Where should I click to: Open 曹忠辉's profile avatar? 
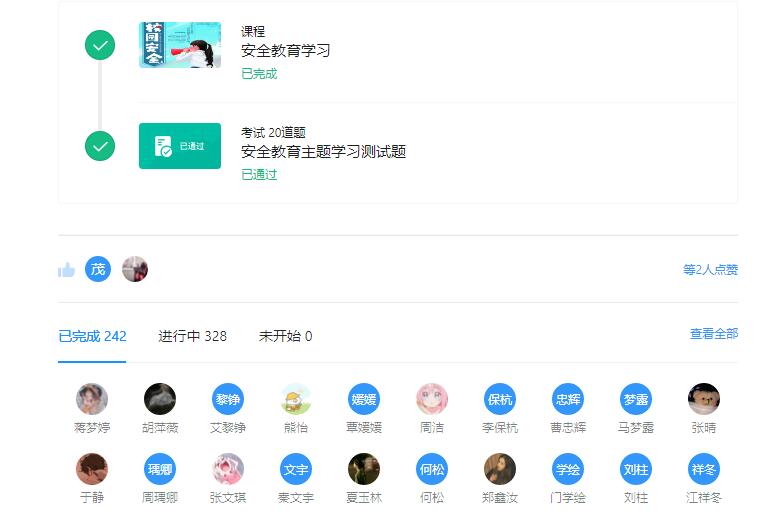[x=568, y=399]
